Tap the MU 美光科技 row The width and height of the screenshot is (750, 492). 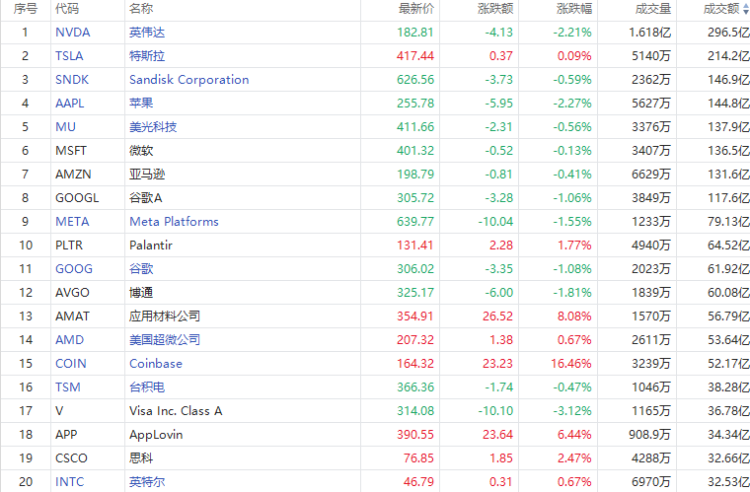point(153,127)
